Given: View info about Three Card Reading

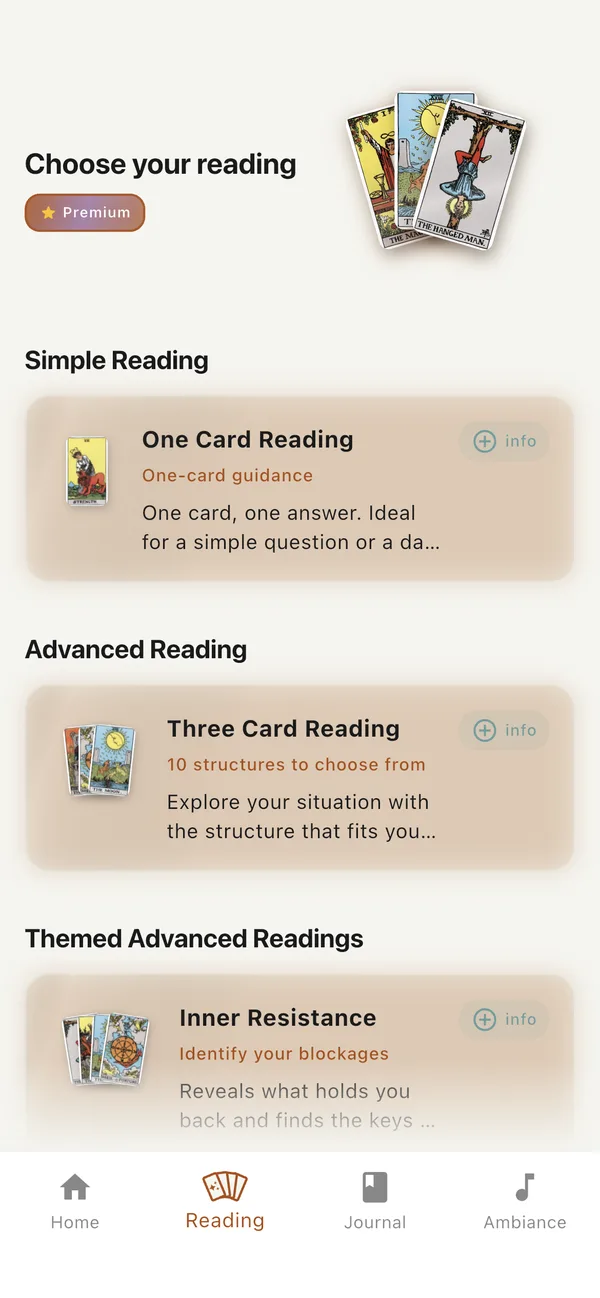Looking at the screenshot, I should pos(504,730).
